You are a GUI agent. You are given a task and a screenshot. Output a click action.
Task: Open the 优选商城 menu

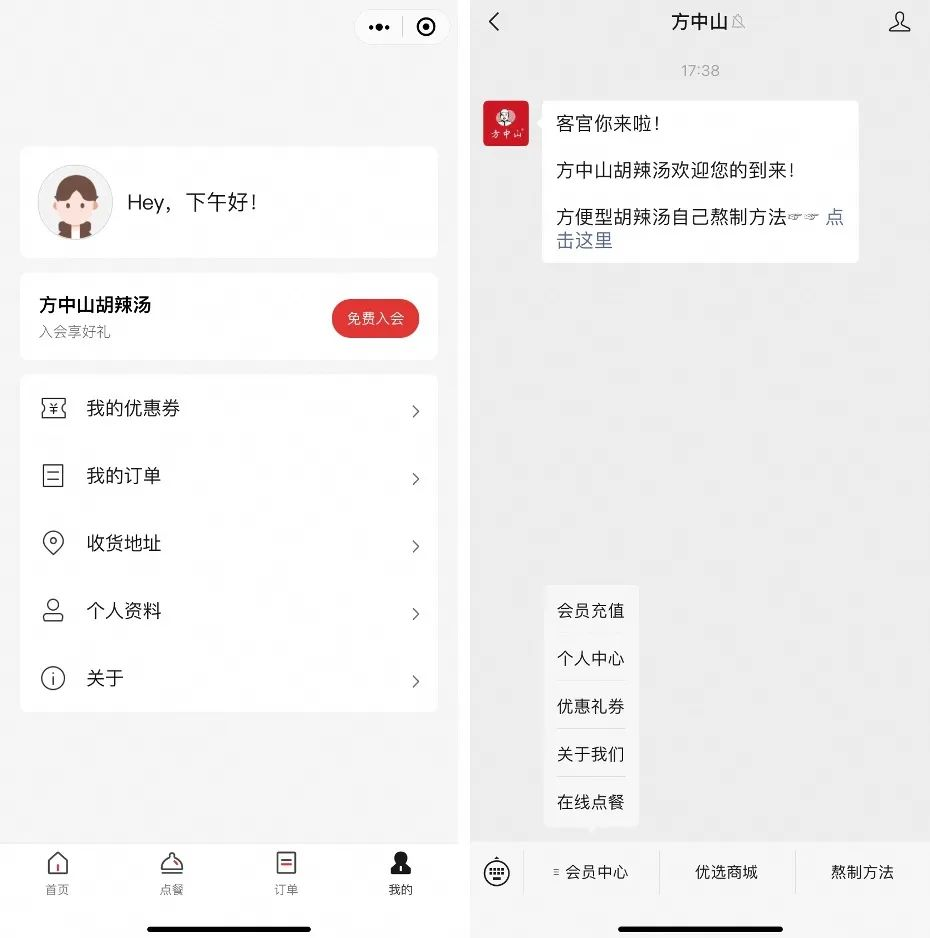(726, 872)
